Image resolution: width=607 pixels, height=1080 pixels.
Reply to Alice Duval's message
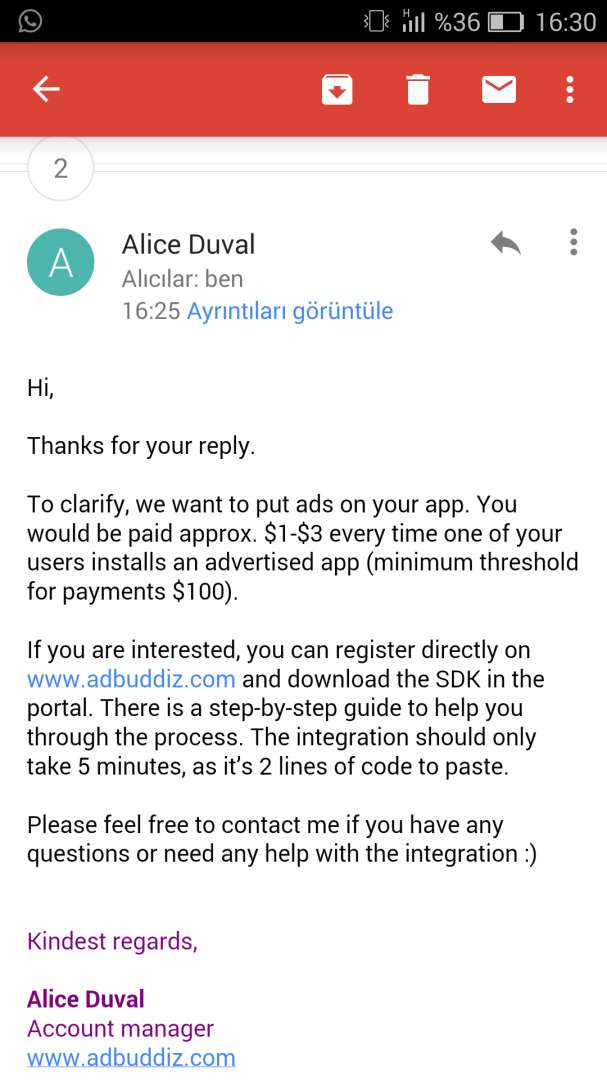pos(506,242)
